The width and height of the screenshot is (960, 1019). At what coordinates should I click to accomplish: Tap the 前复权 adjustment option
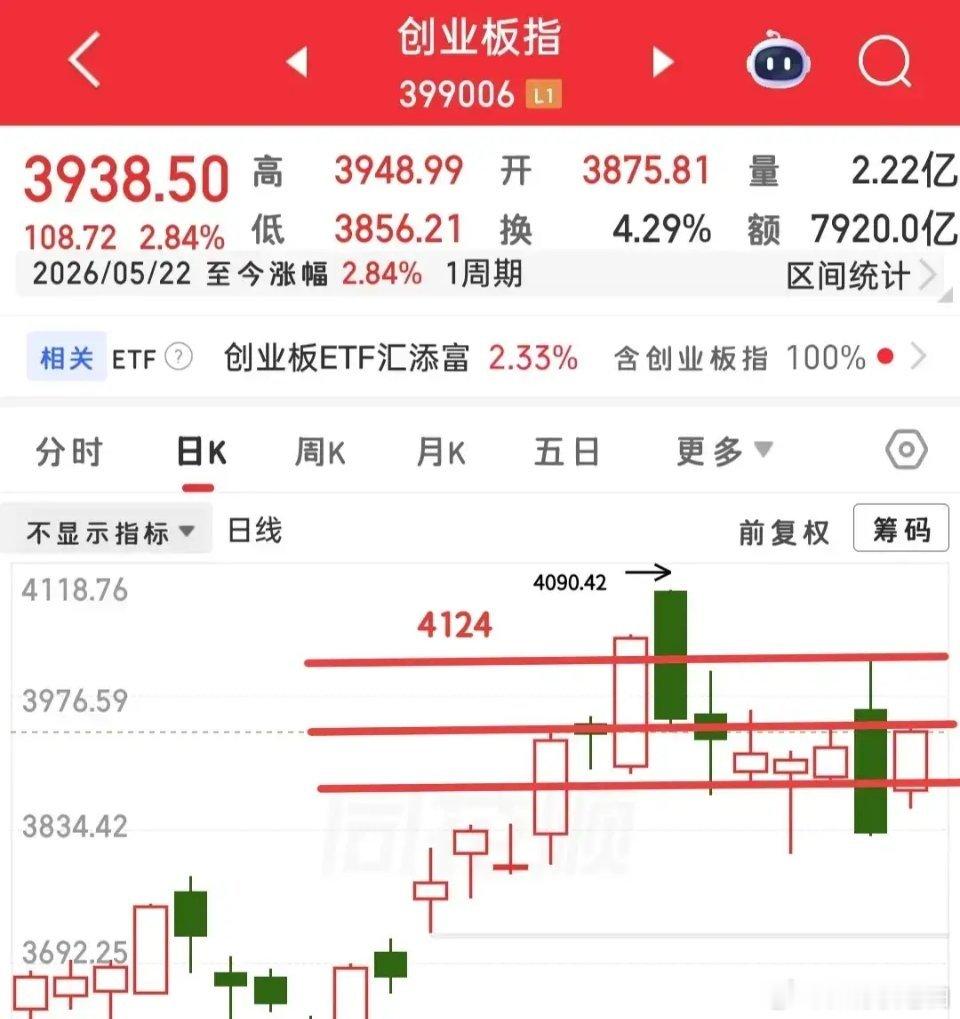784,532
